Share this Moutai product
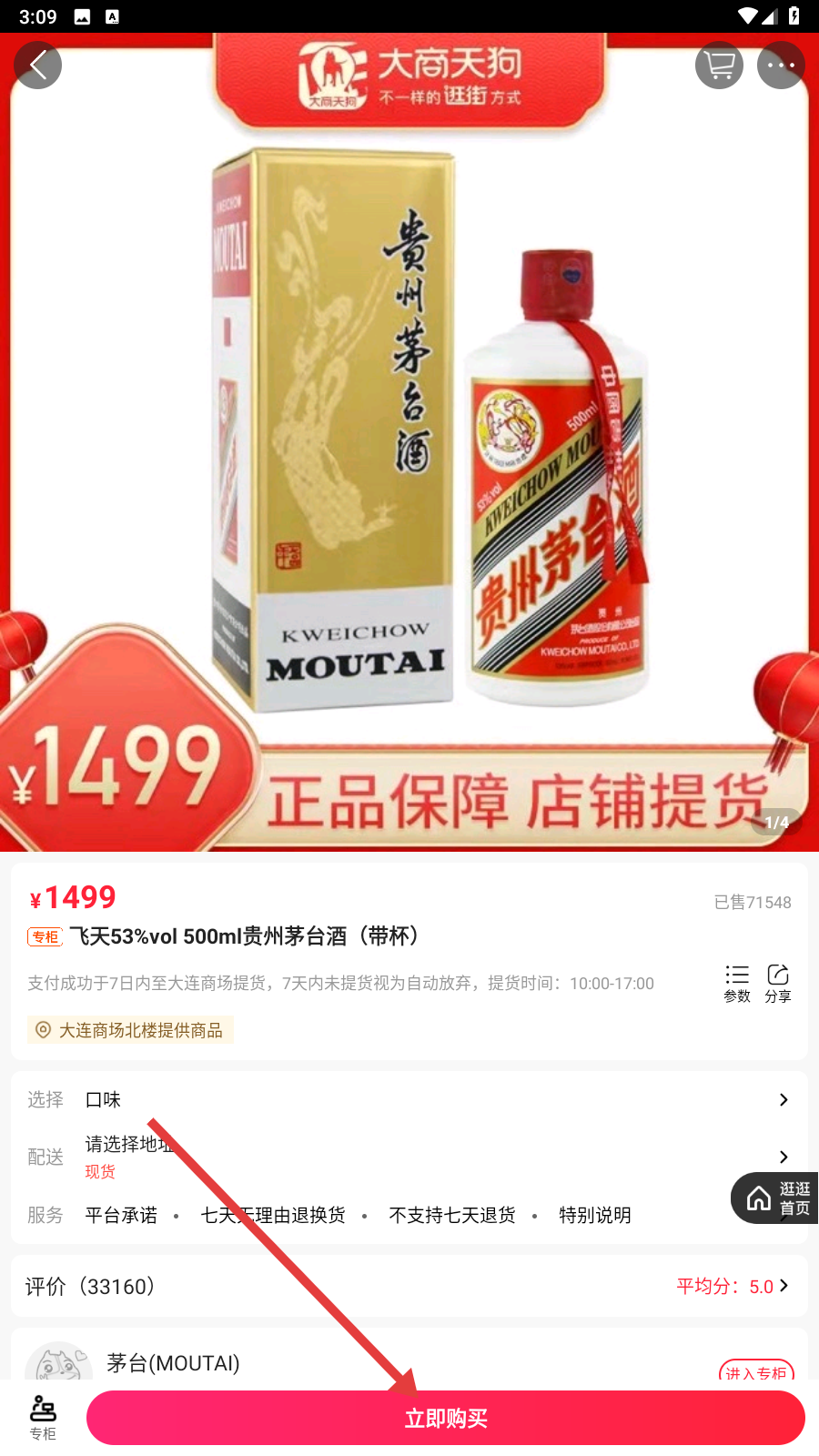The image size is (819, 1456). click(778, 983)
